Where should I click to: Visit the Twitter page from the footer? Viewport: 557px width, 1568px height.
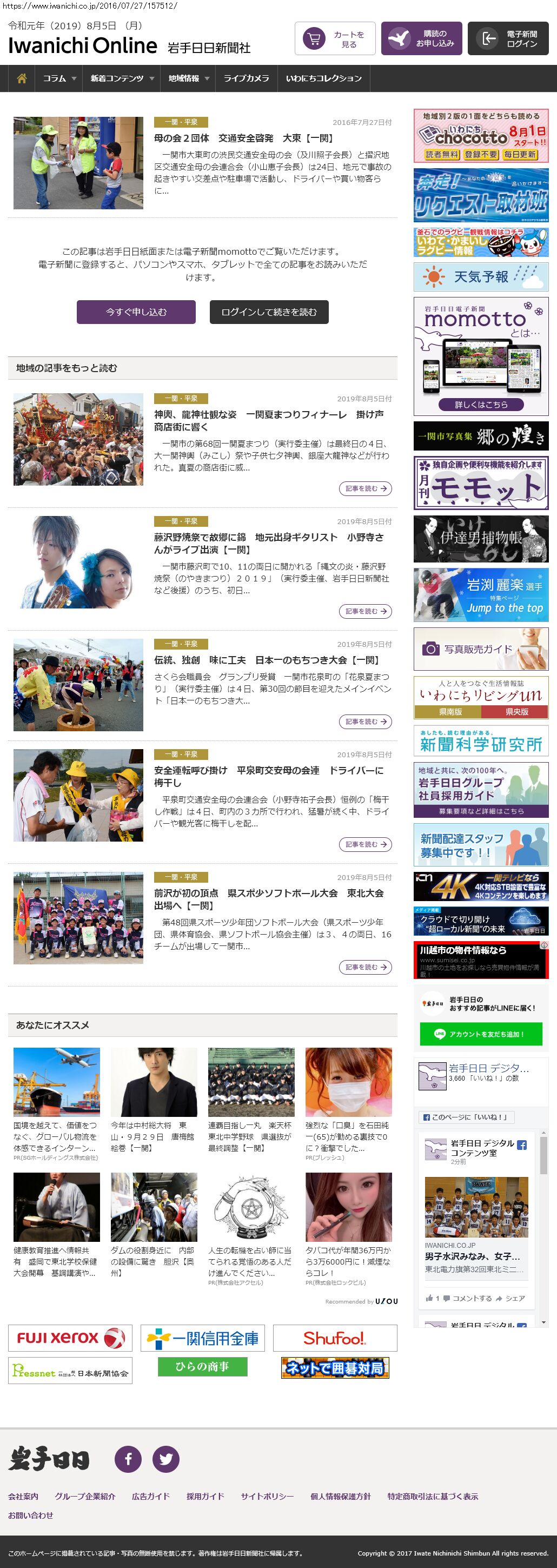[x=165, y=1459]
